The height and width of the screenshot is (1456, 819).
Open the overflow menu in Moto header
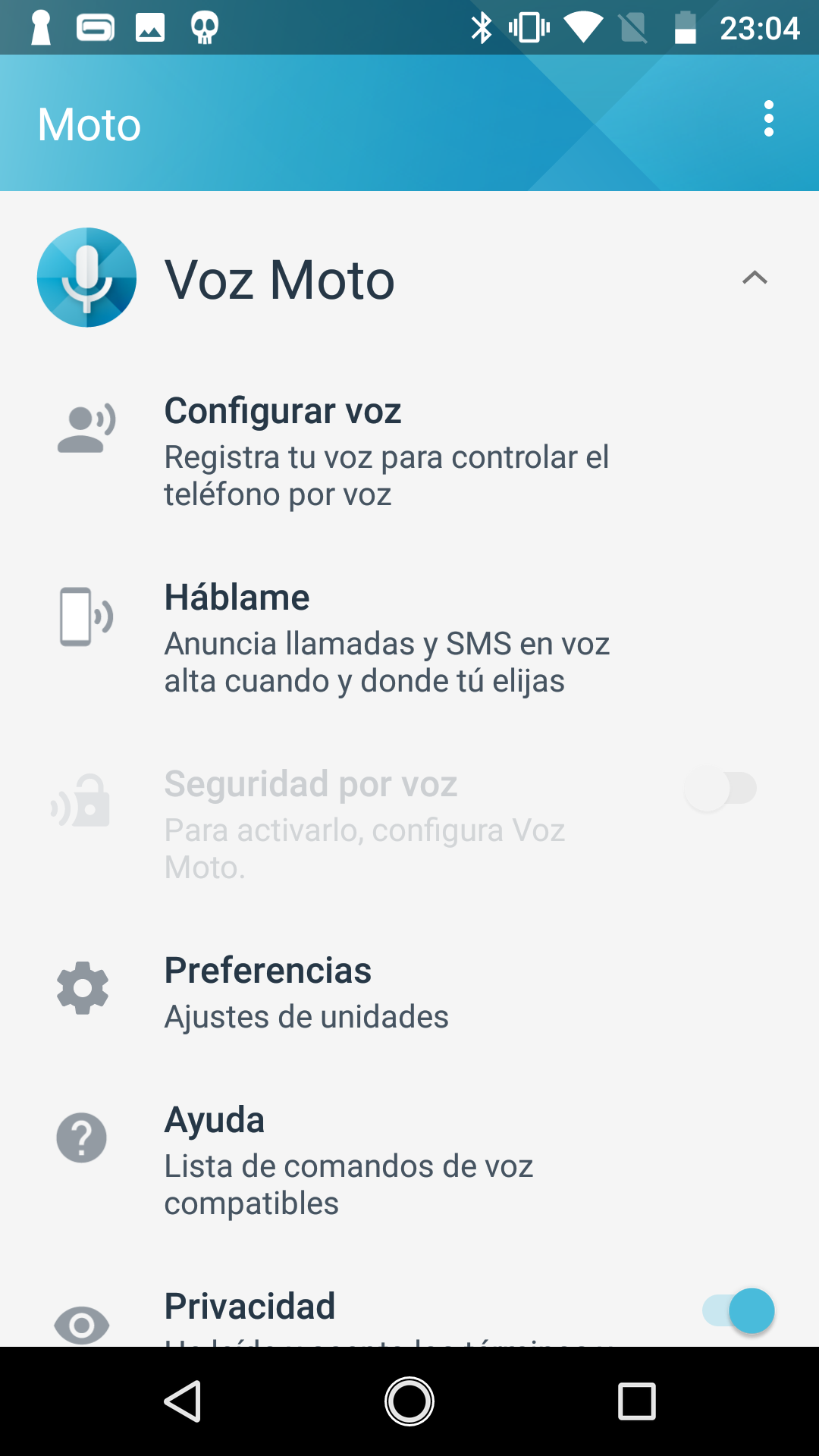pyautogui.click(x=768, y=119)
